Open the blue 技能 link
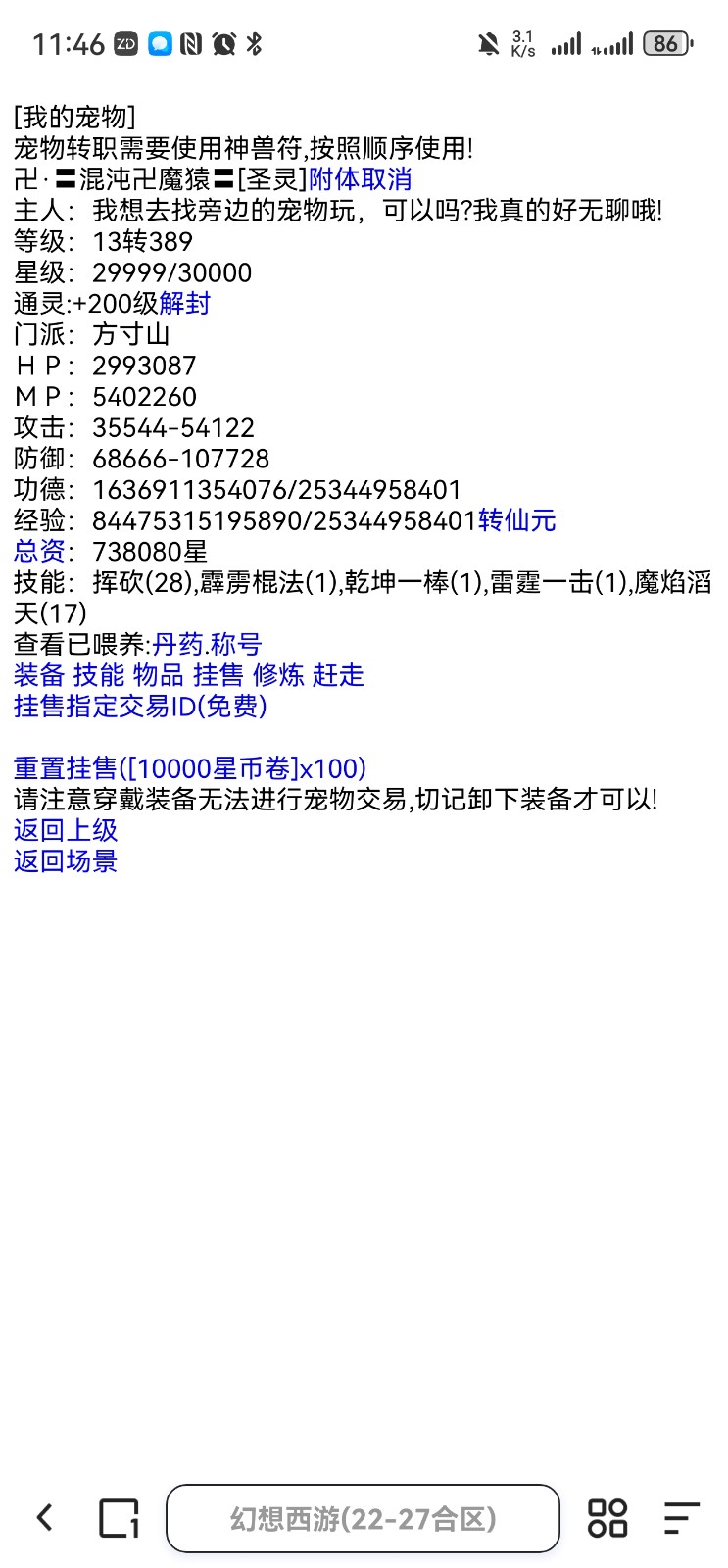Screen dimensions: 728x1568 (x=99, y=676)
